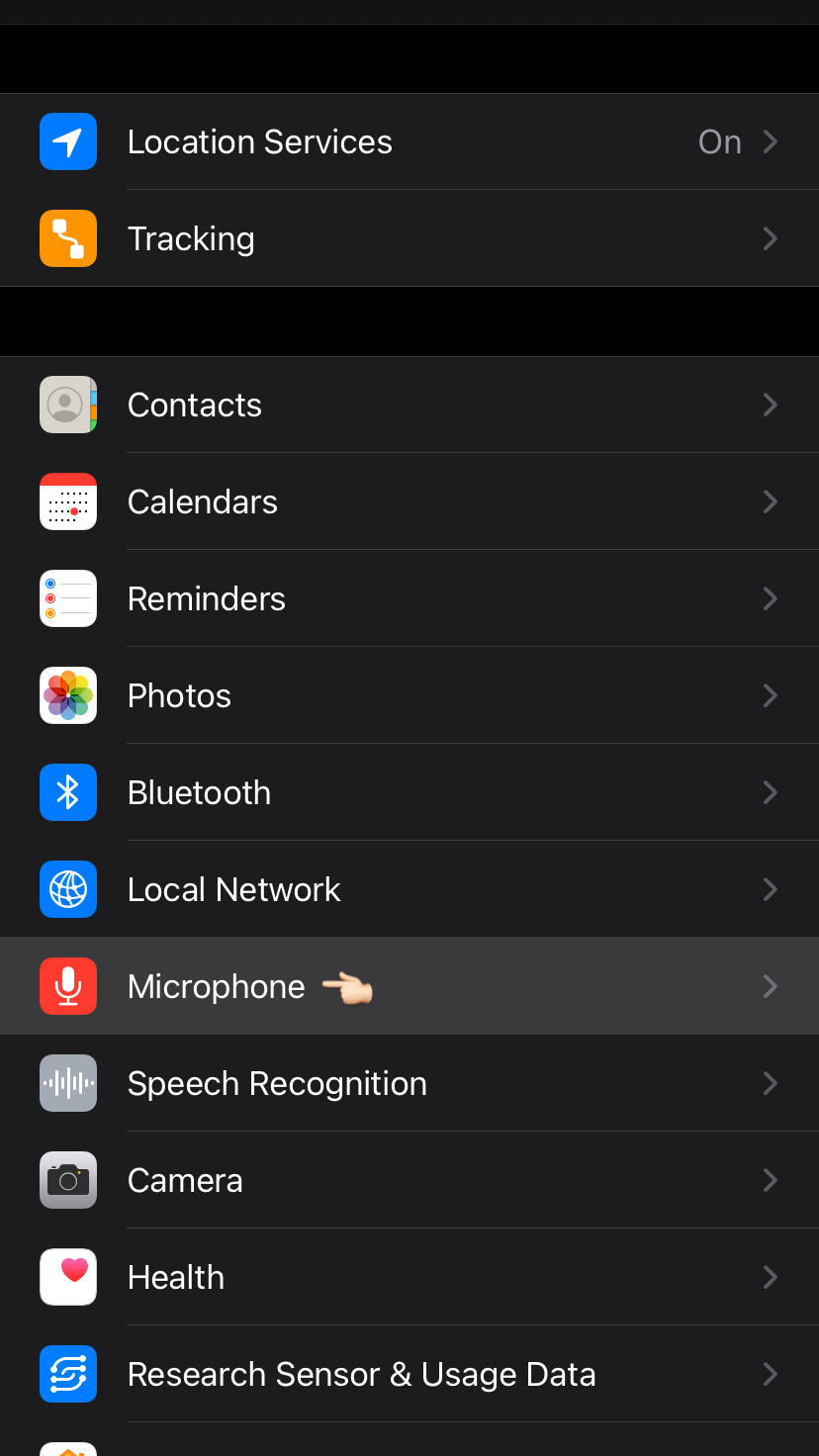Image resolution: width=819 pixels, height=1456 pixels.
Task: Select the Calendars row
Action: pyautogui.click(x=409, y=502)
